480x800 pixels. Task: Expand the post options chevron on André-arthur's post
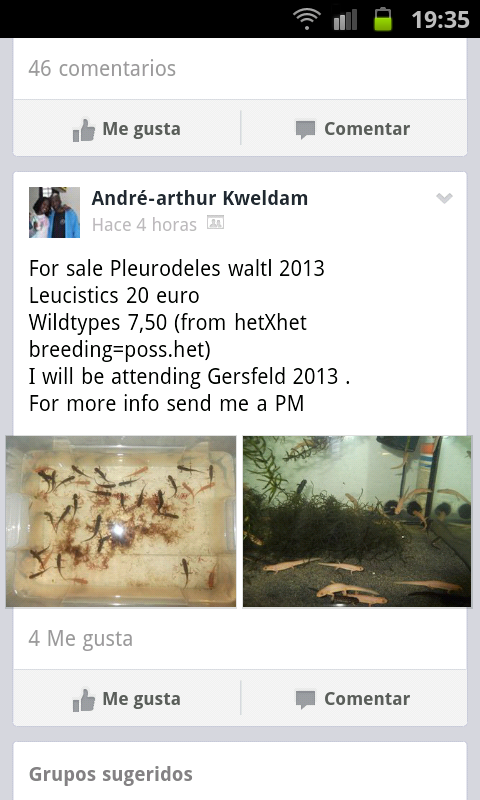click(x=444, y=198)
